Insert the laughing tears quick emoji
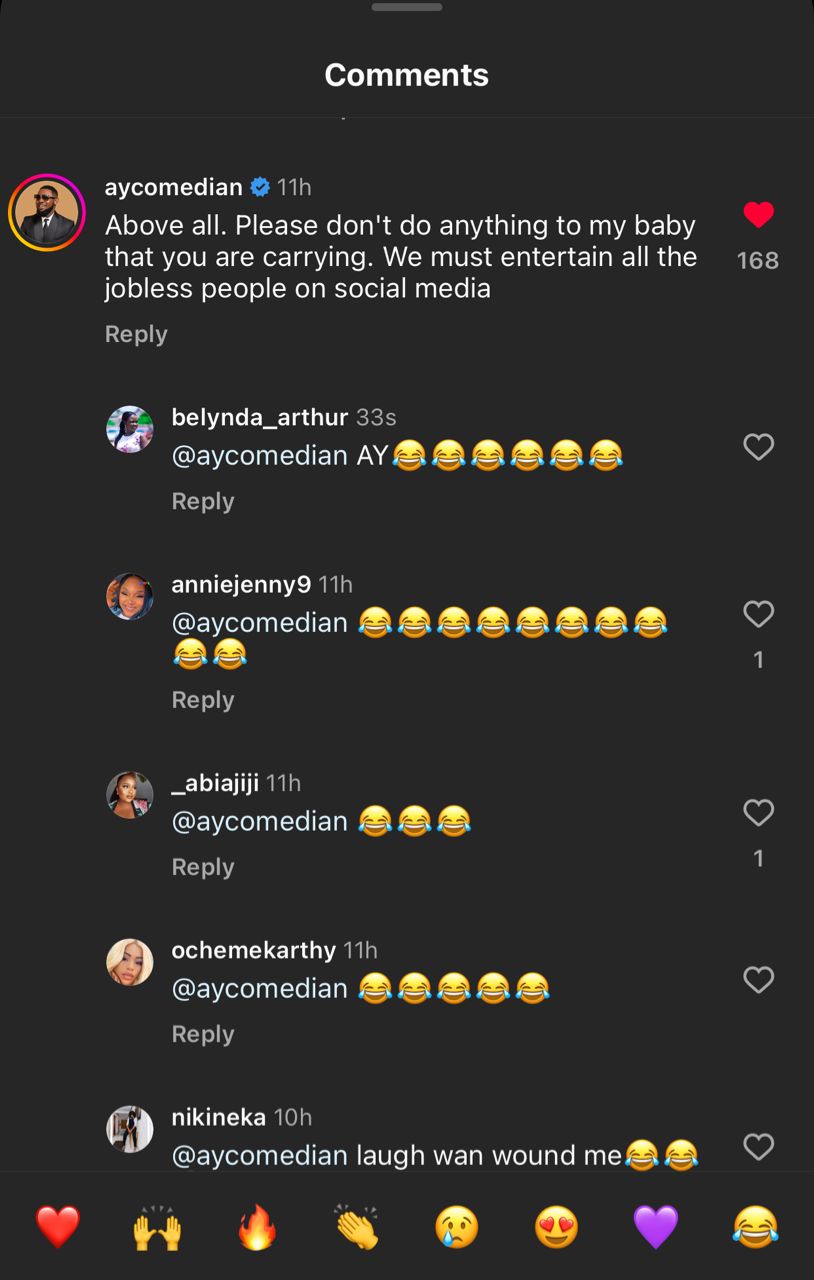 [756, 1227]
